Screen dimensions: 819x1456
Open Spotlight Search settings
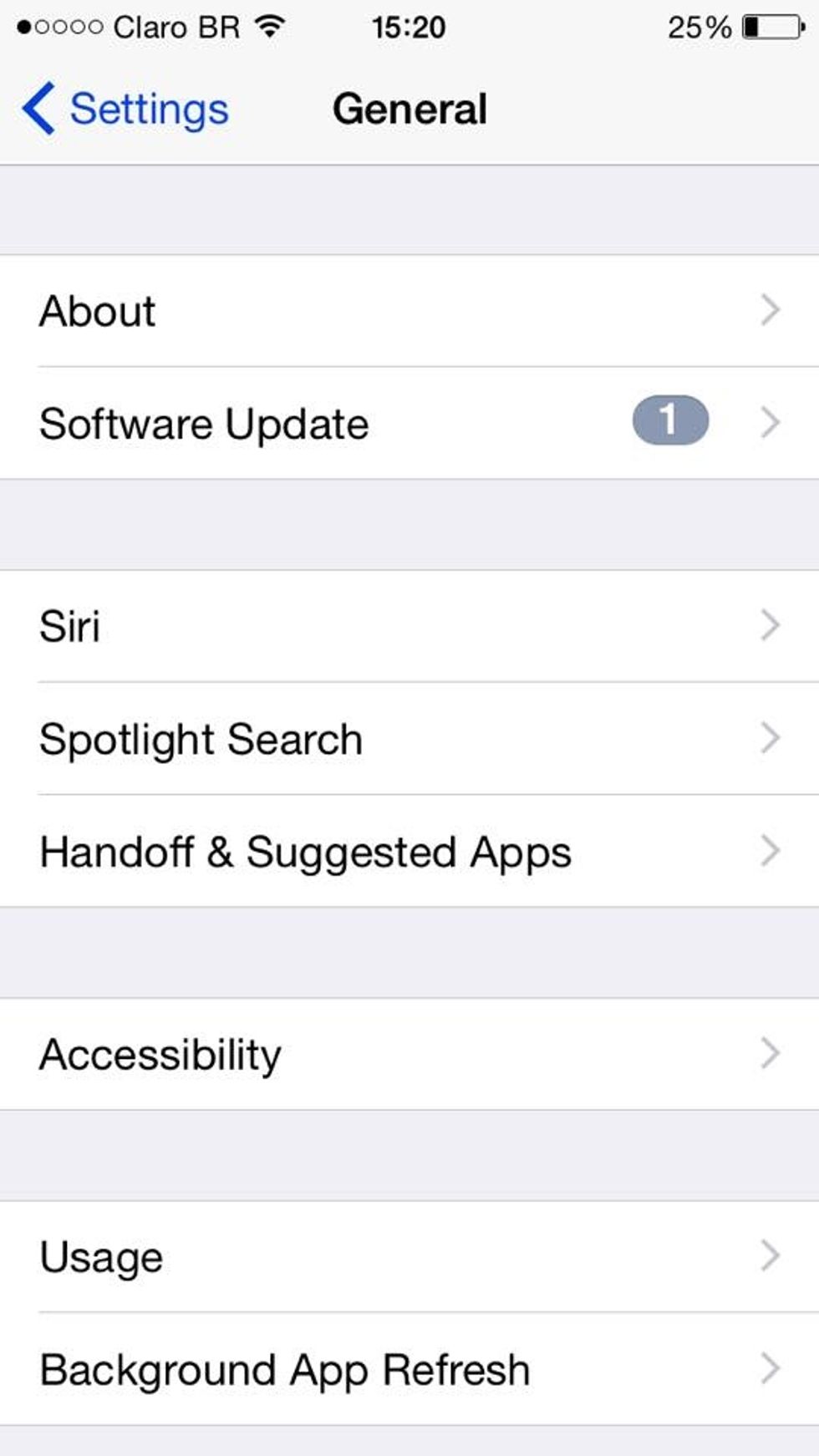(409, 739)
